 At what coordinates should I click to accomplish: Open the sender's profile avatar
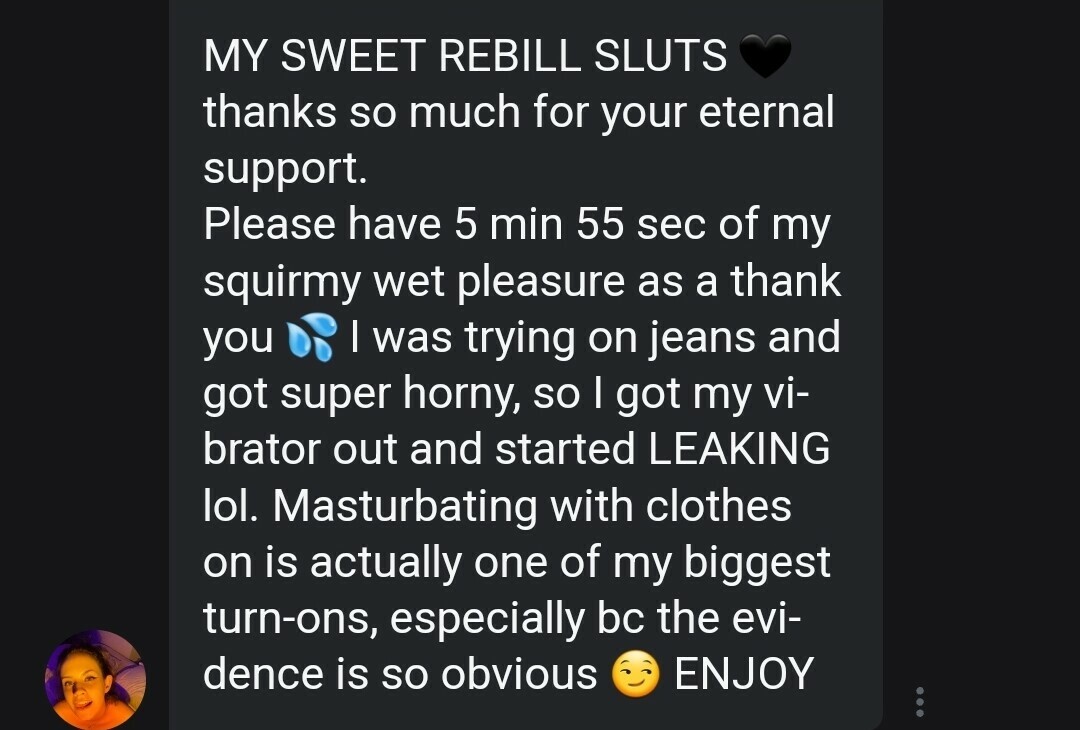[x=95, y=680]
